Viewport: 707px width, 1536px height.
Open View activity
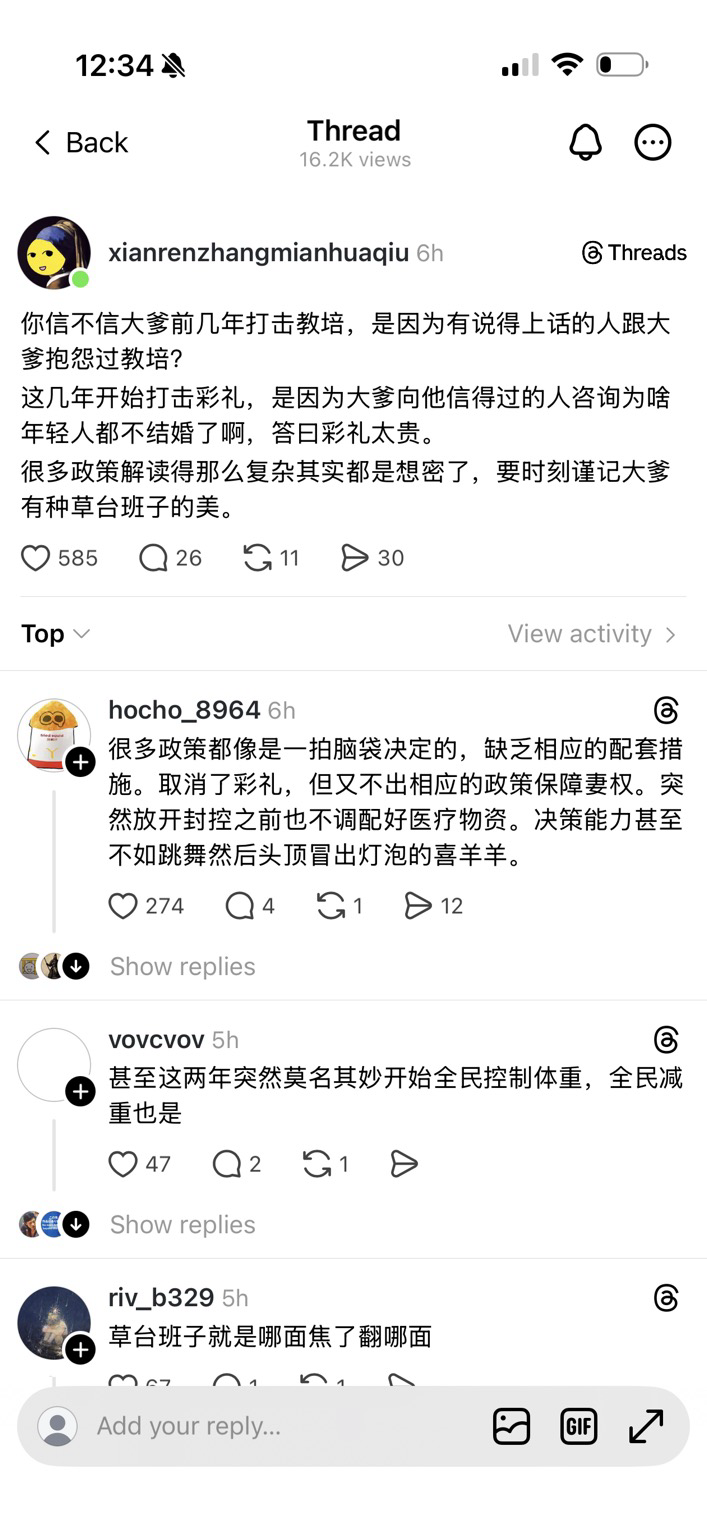pos(592,634)
